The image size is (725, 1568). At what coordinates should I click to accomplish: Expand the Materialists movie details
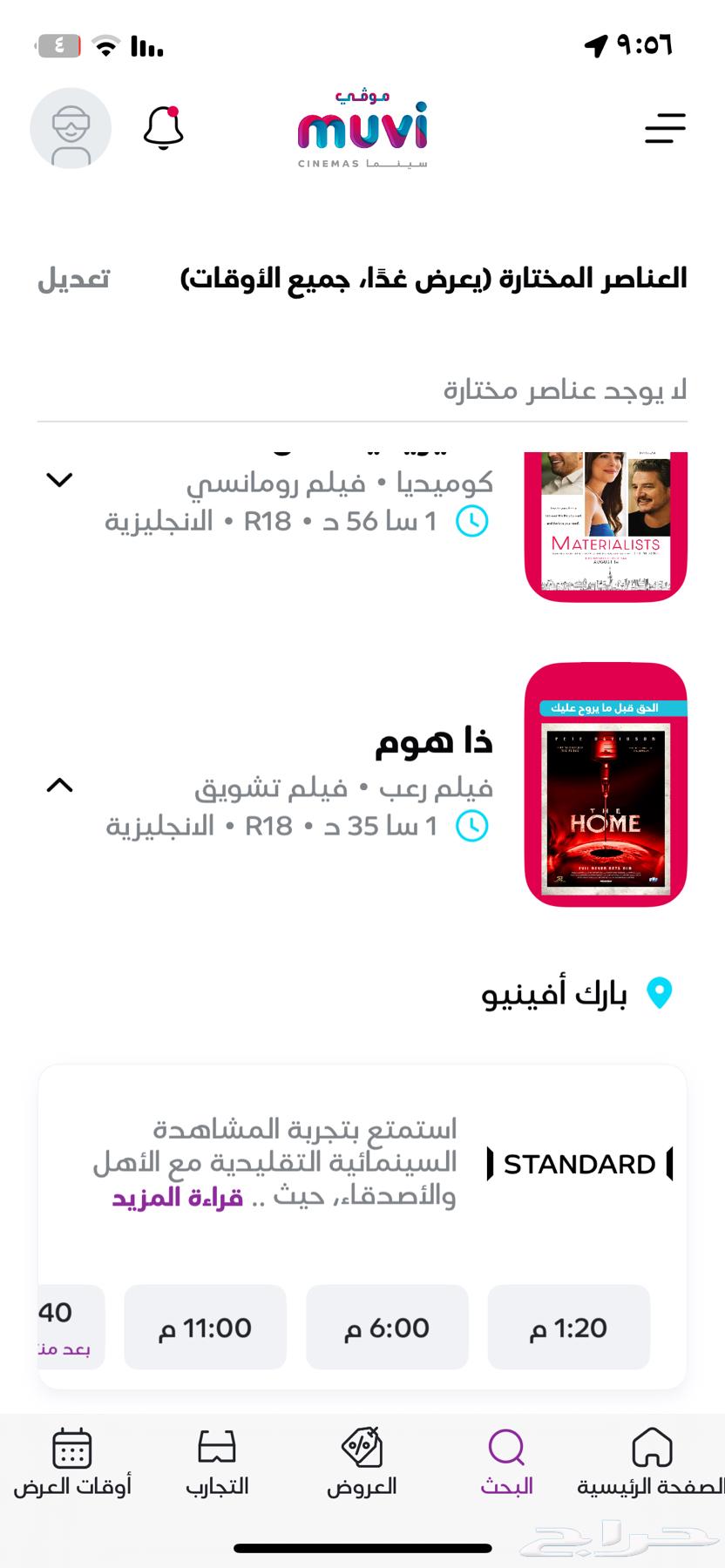[x=59, y=479]
